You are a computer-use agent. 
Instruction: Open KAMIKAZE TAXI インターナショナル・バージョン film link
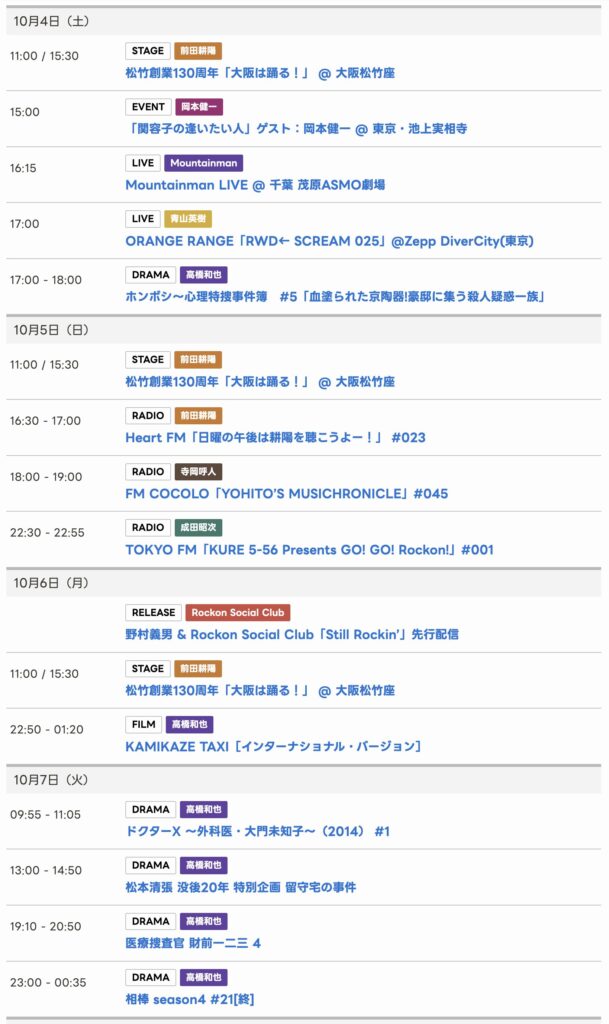[x=273, y=746]
